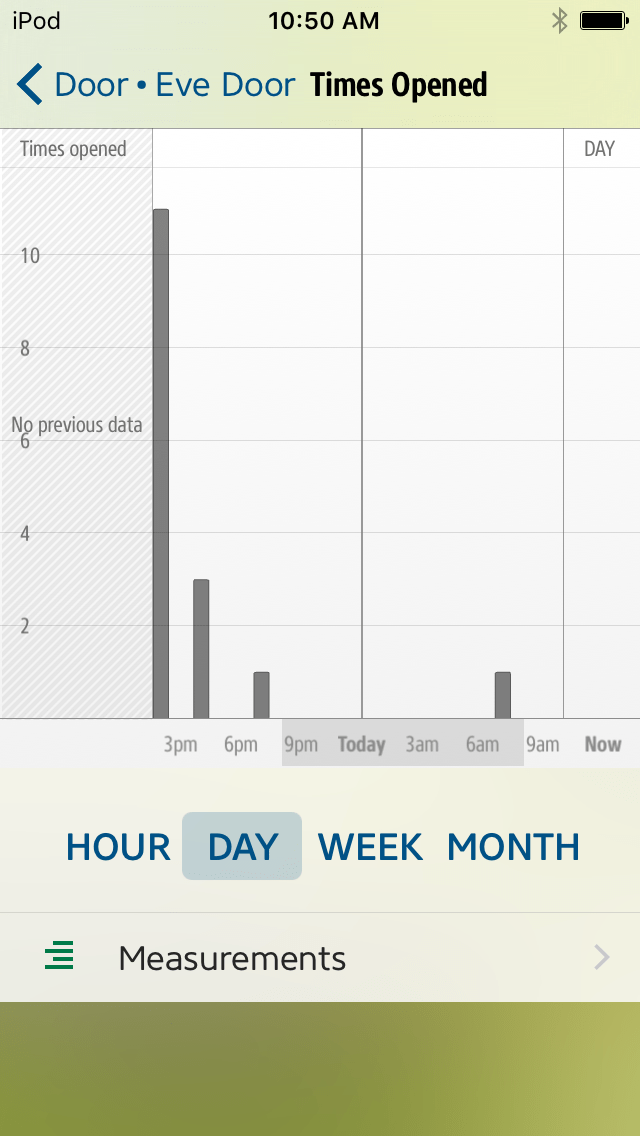Switch to the HOUR view
Screen dimensions: 640x1136
click(x=118, y=847)
